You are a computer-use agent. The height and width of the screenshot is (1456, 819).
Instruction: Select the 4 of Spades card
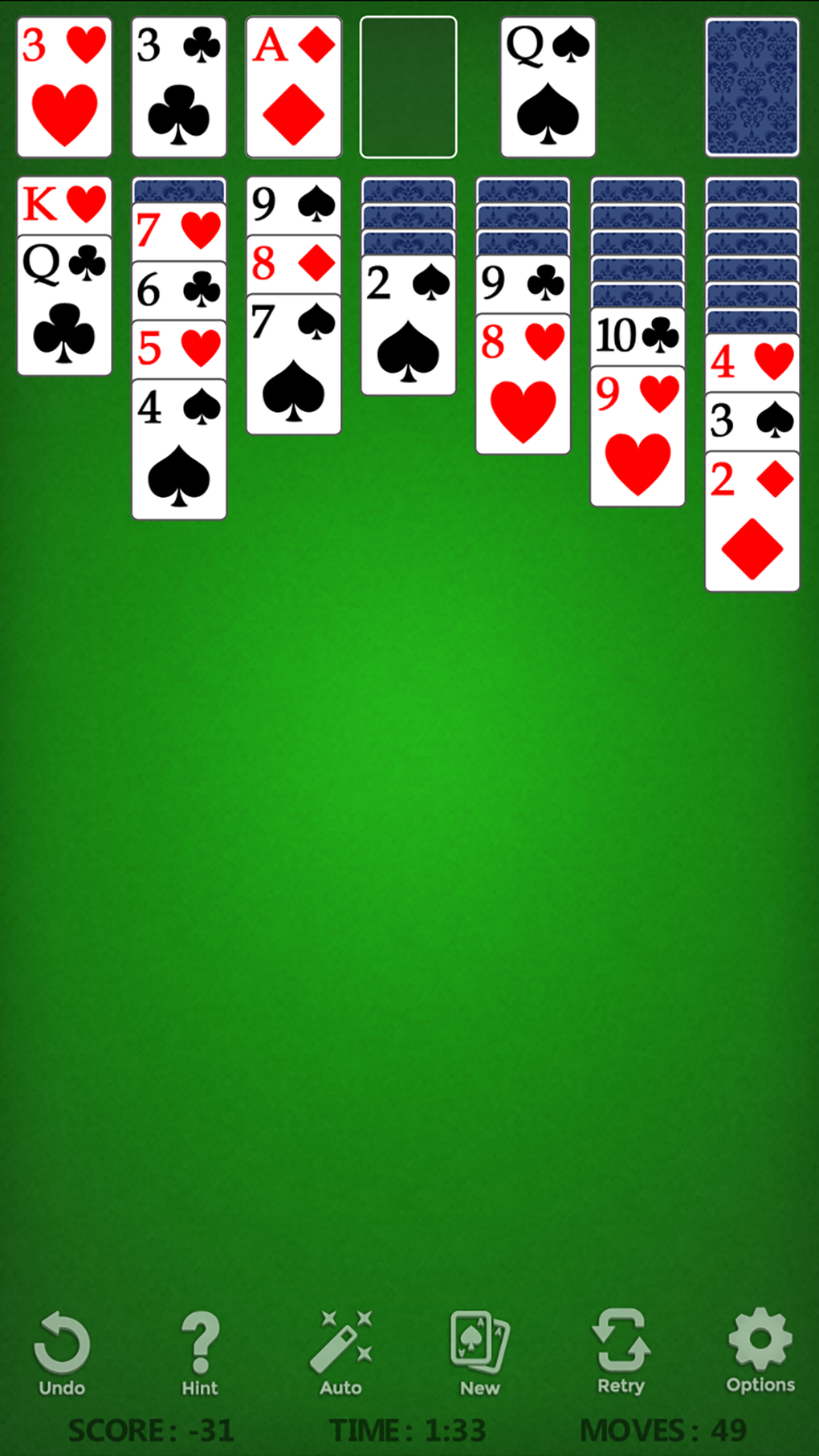click(178, 458)
